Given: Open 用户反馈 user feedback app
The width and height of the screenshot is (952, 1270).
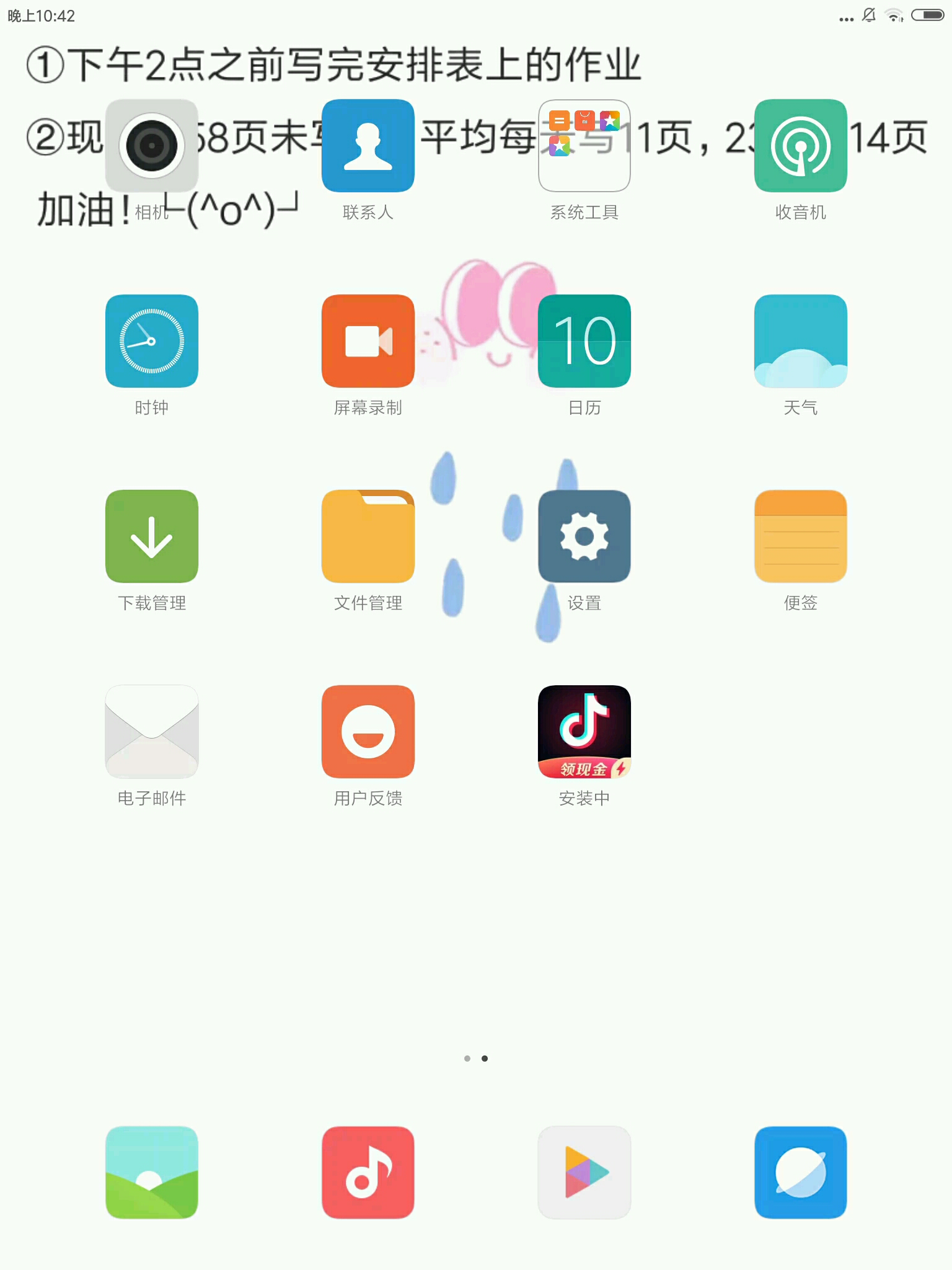Looking at the screenshot, I should click(368, 732).
